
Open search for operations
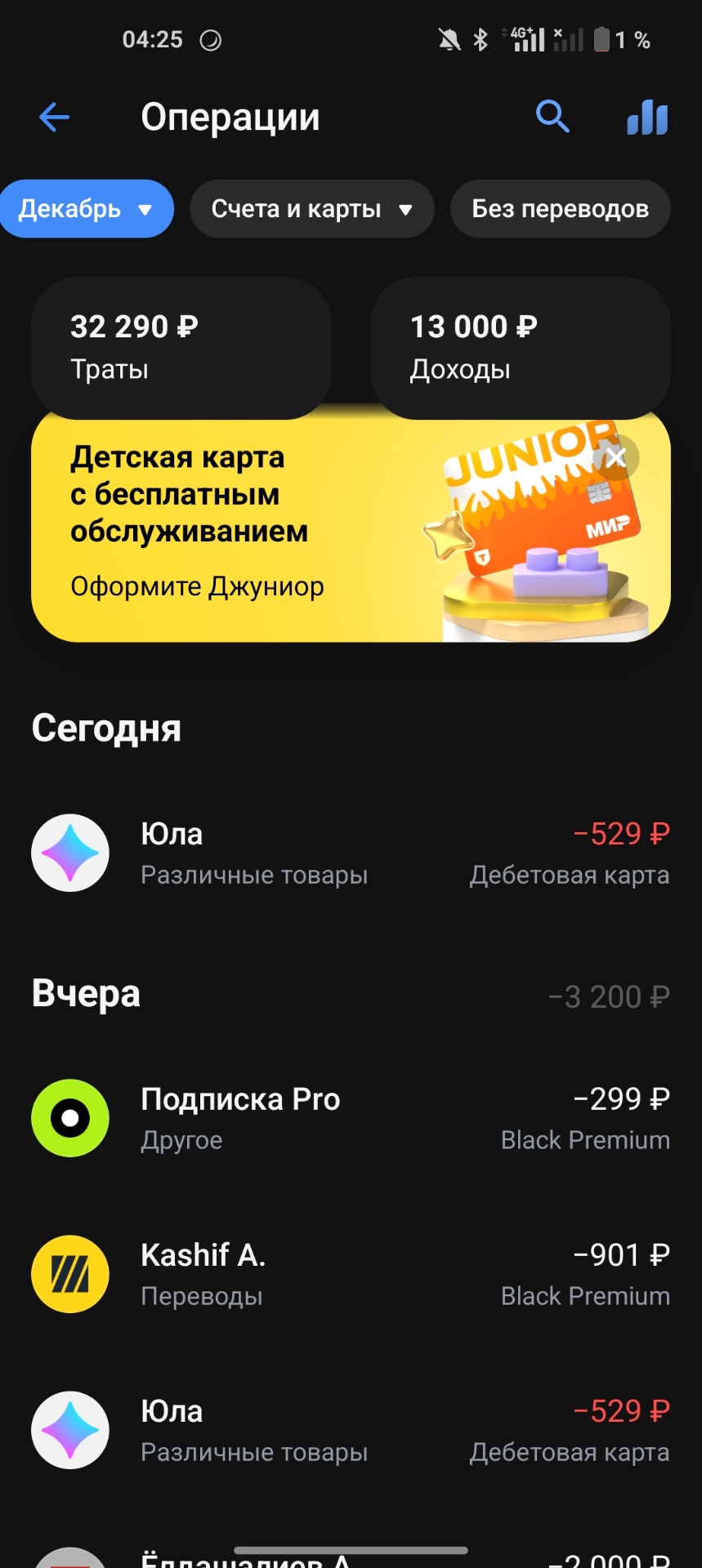point(552,118)
